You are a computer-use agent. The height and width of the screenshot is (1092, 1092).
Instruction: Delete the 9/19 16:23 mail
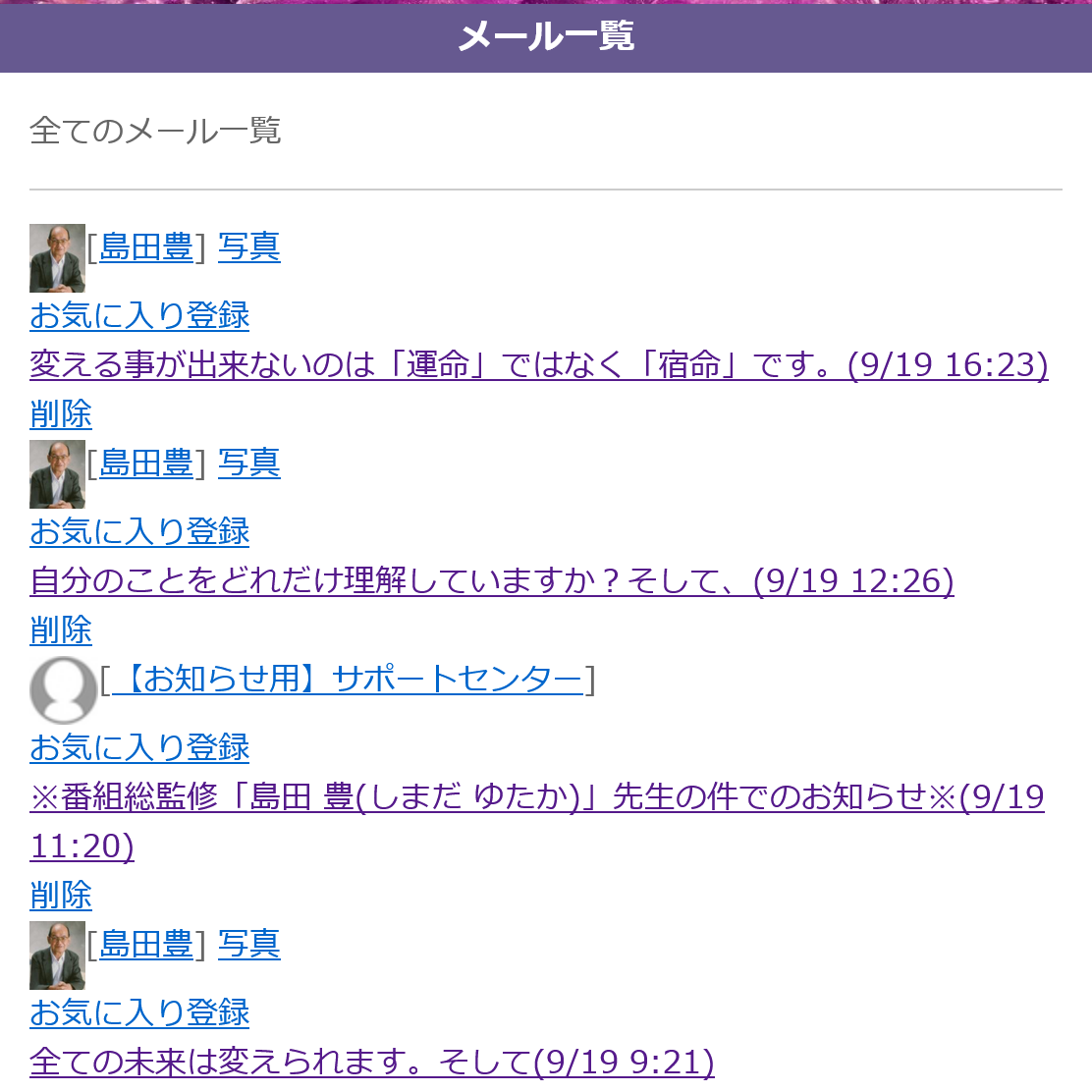(61, 414)
